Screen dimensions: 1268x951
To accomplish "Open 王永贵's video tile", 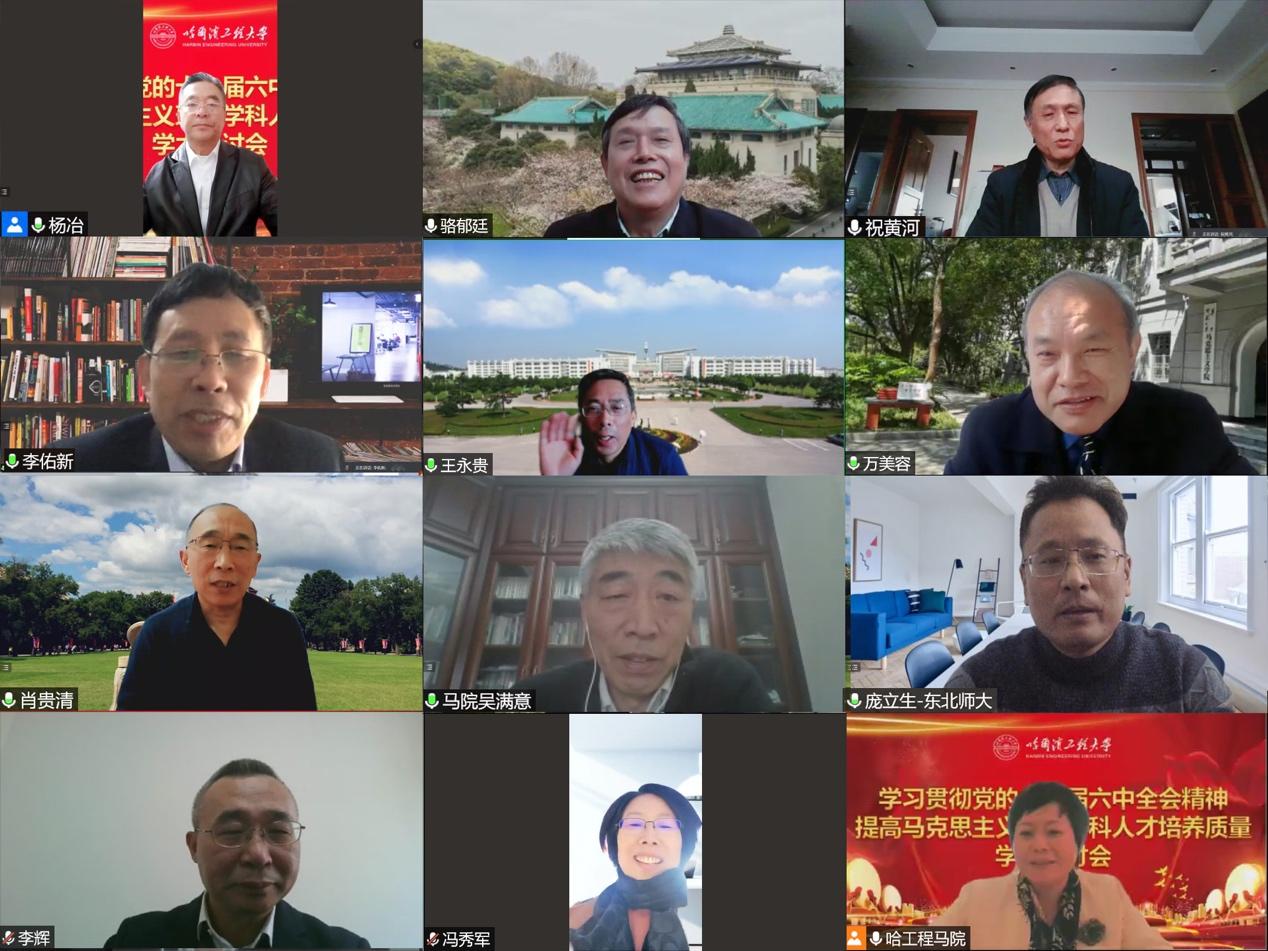I will click(x=633, y=355).
